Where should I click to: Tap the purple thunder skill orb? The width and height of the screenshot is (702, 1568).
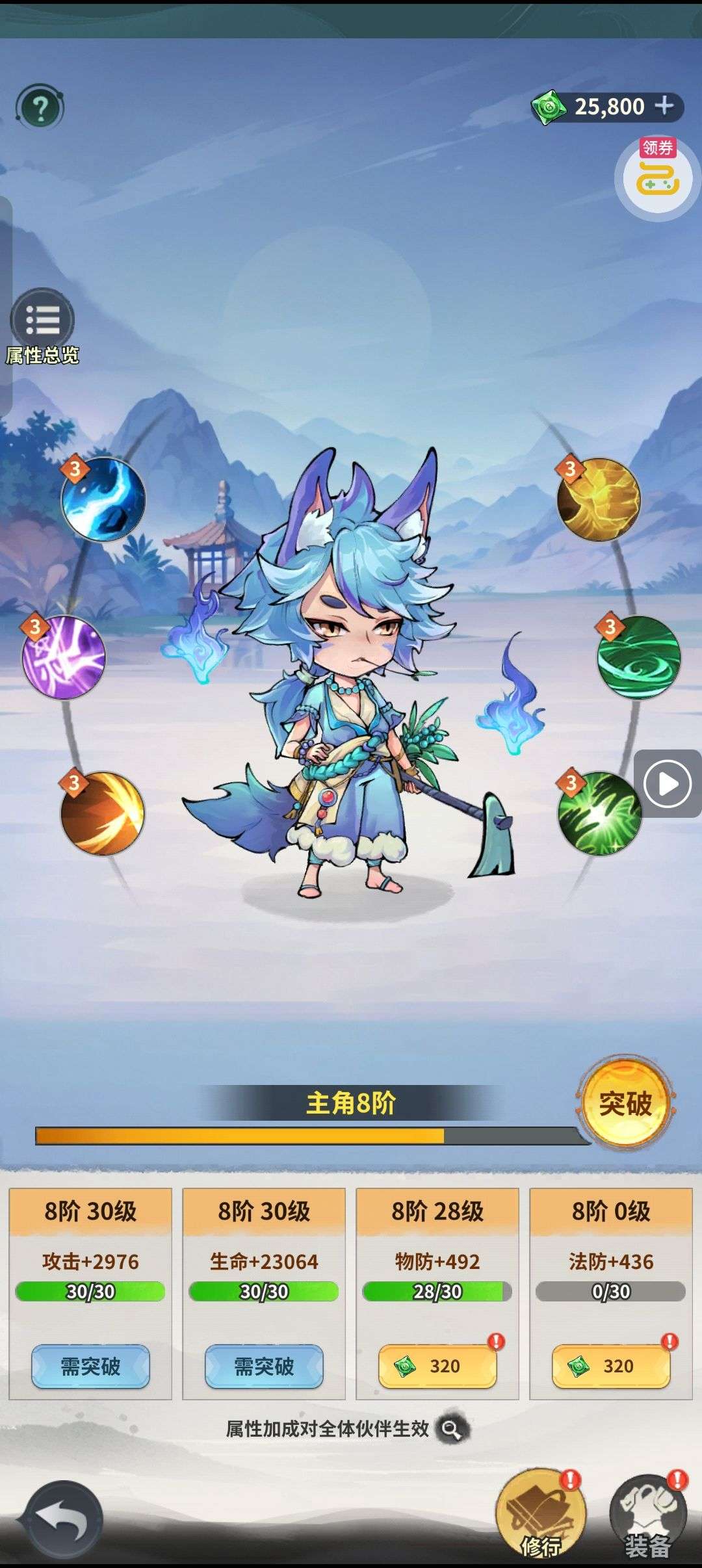point(64,657)
